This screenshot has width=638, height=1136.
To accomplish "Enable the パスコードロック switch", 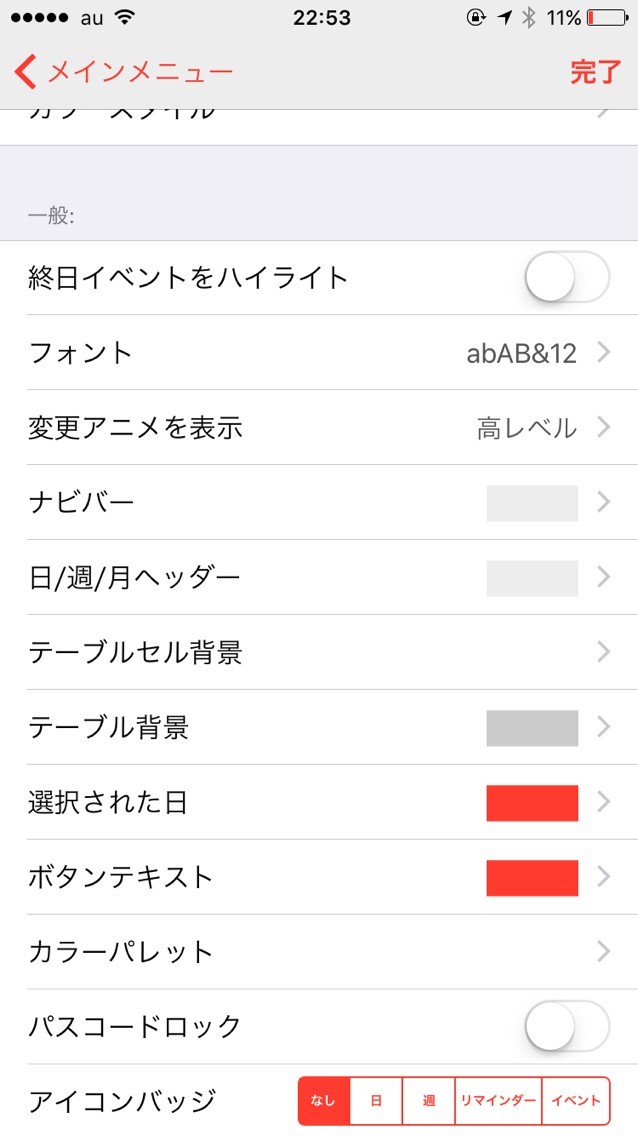I will [567, 1026].
